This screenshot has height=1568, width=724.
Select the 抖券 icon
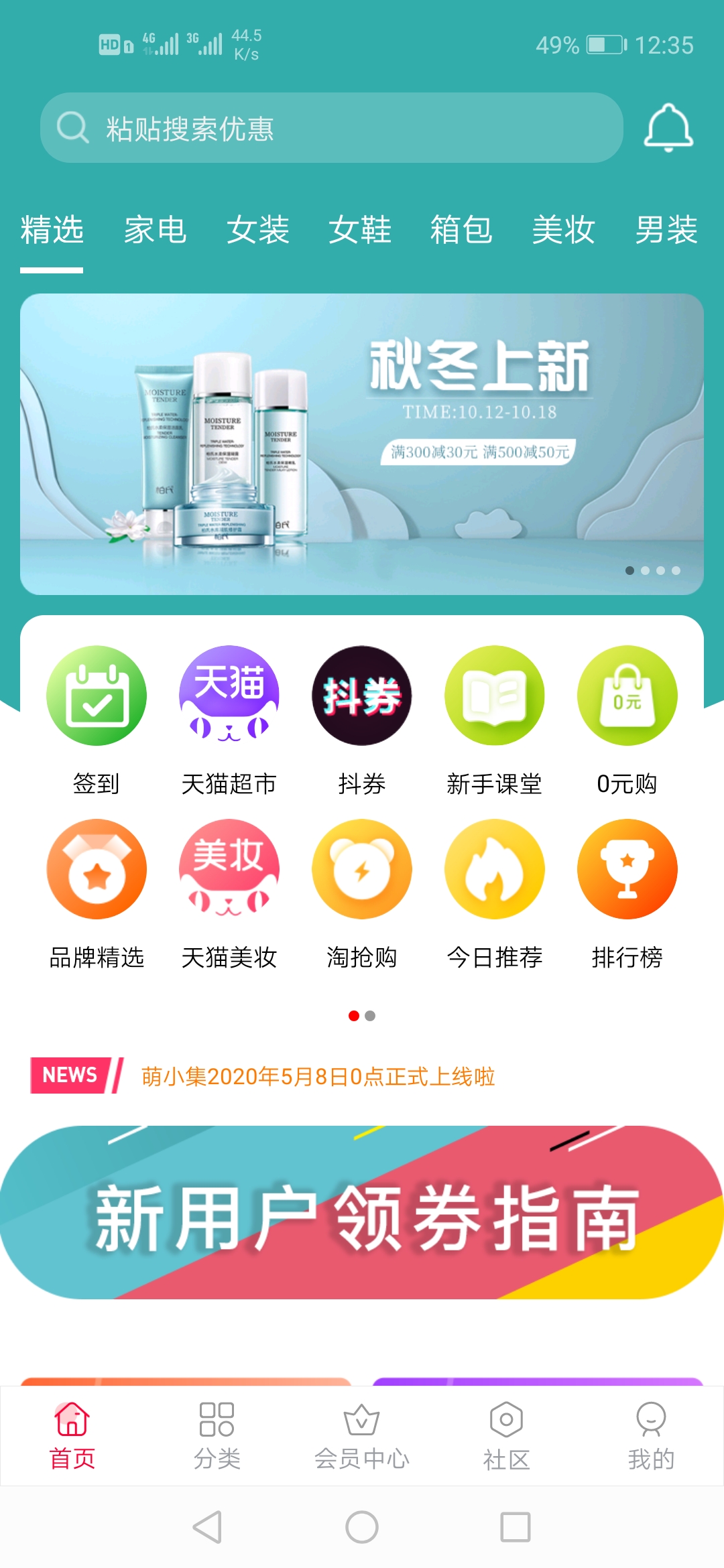(x=361, y=696)
